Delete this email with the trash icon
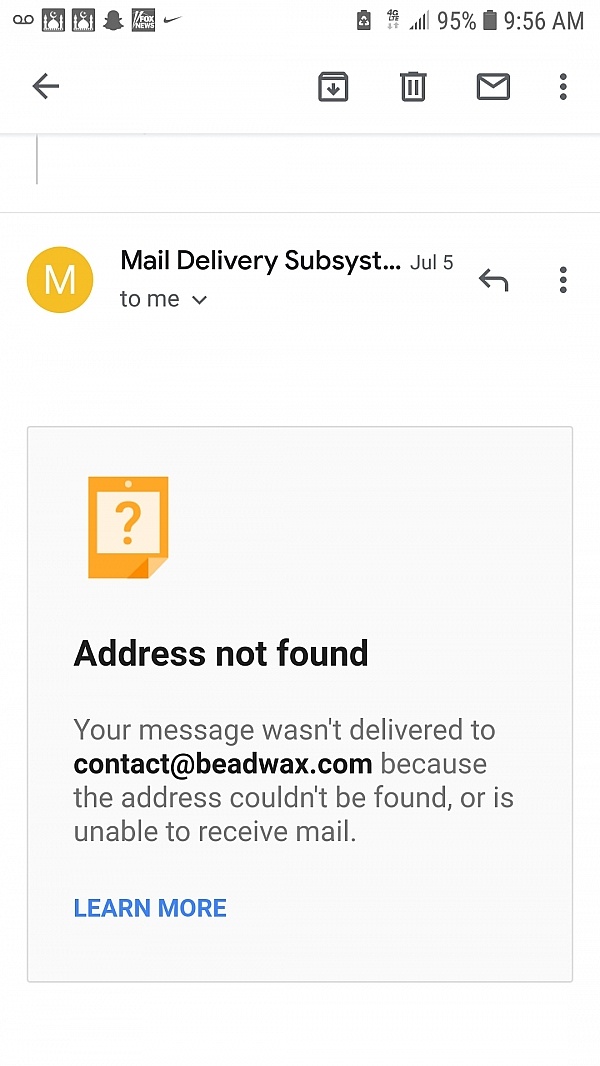 (x=413, y=87)
